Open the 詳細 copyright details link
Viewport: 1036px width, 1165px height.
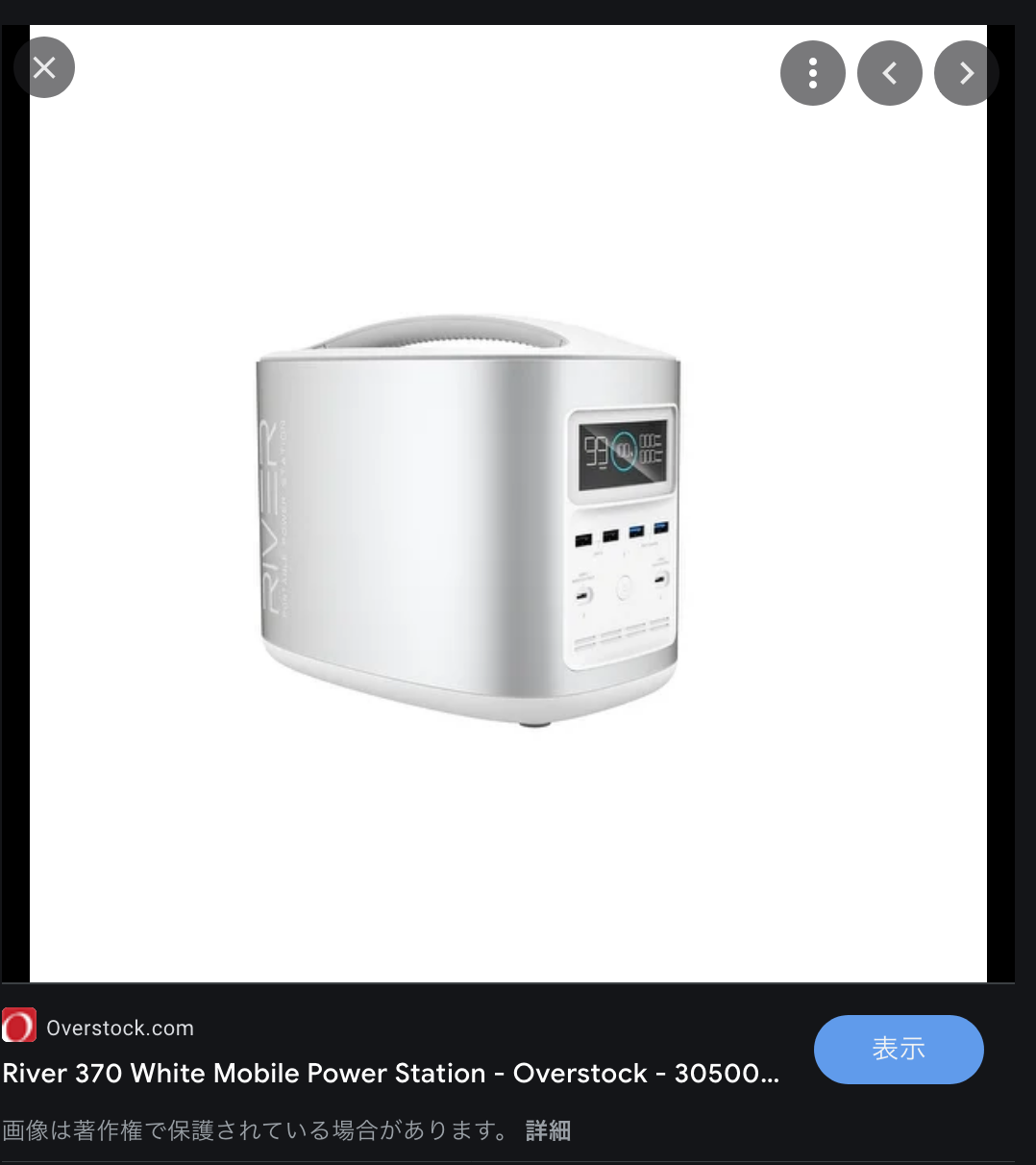pyautogui.click(x=548, y=1130)
